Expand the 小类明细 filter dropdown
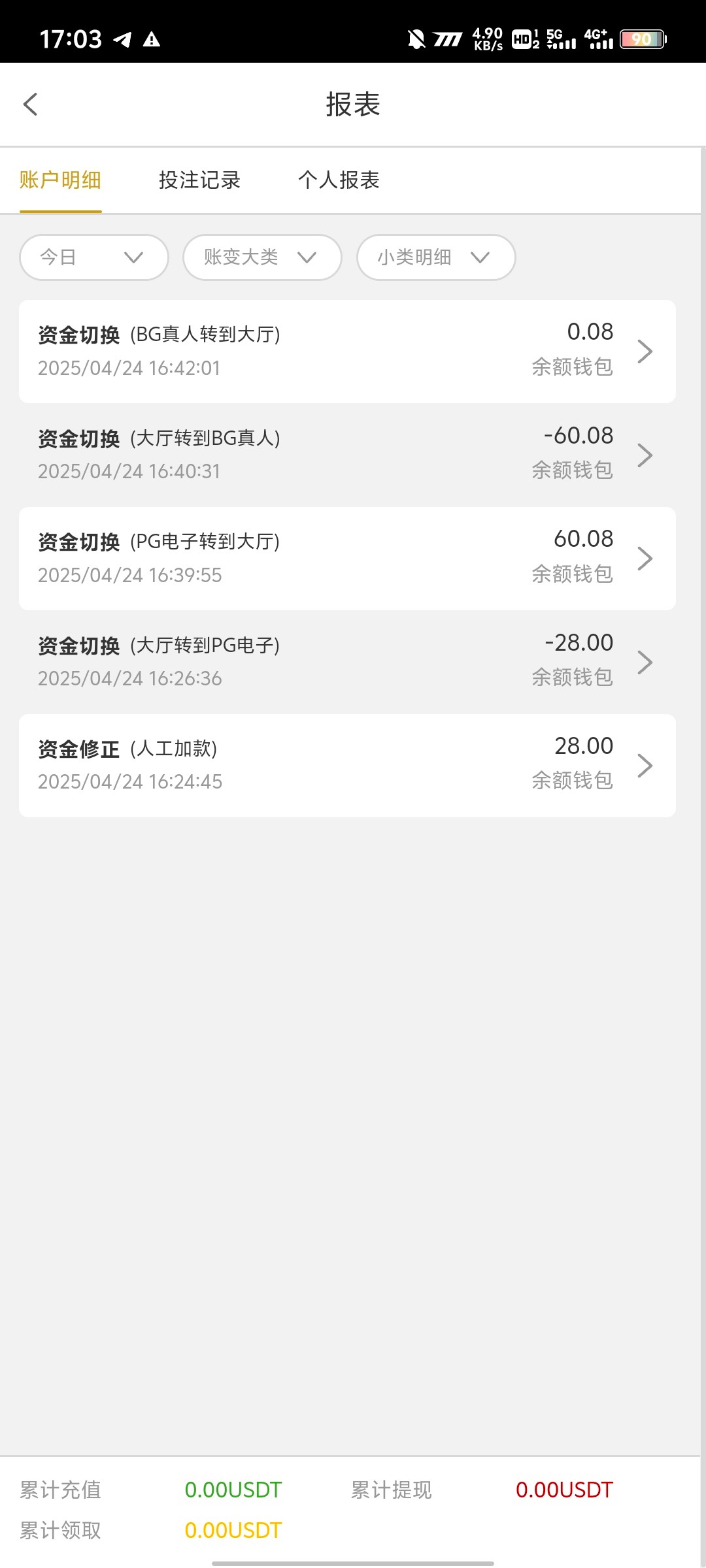The image size is (706, 1568). [436, 257]
